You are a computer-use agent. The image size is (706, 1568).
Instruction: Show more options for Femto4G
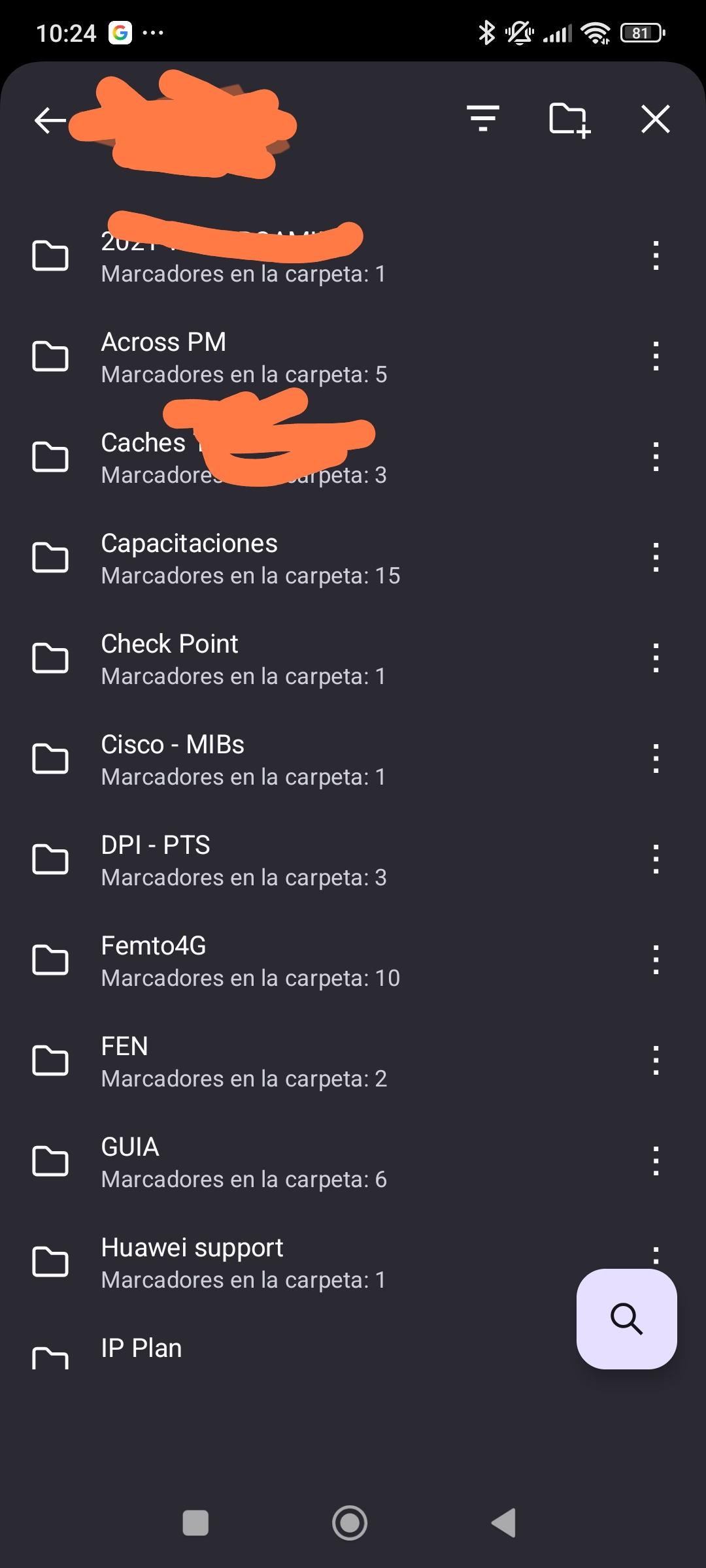pyautogui.click(x=656, y=960)
